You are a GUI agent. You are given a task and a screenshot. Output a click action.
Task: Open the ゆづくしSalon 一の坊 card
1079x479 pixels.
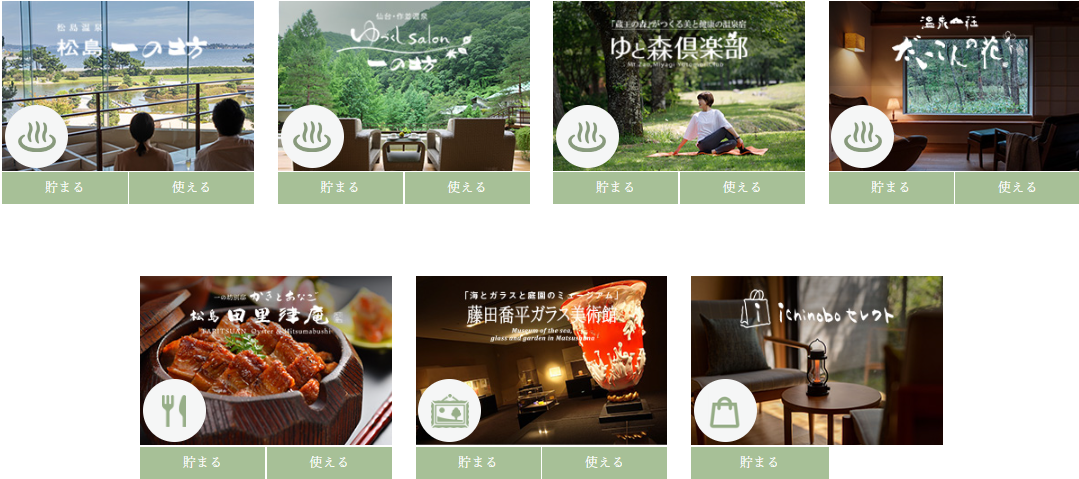(x=404, y=86)
